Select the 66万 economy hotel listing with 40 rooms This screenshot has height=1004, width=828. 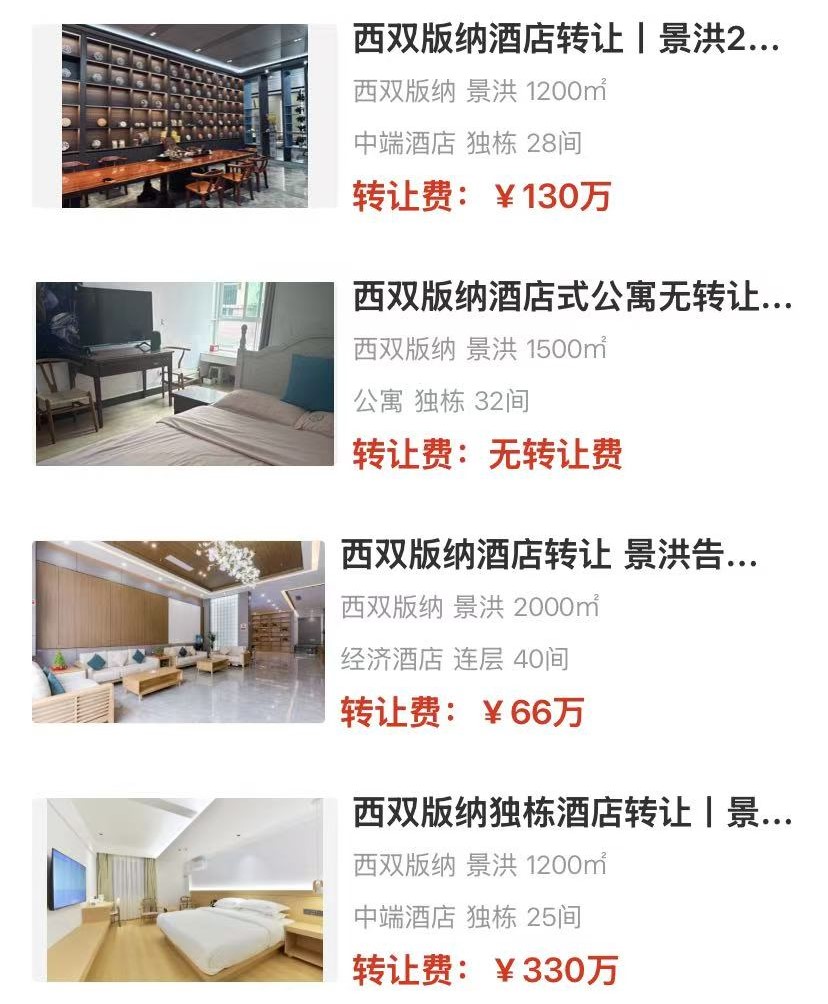click(x=549, y=555)
